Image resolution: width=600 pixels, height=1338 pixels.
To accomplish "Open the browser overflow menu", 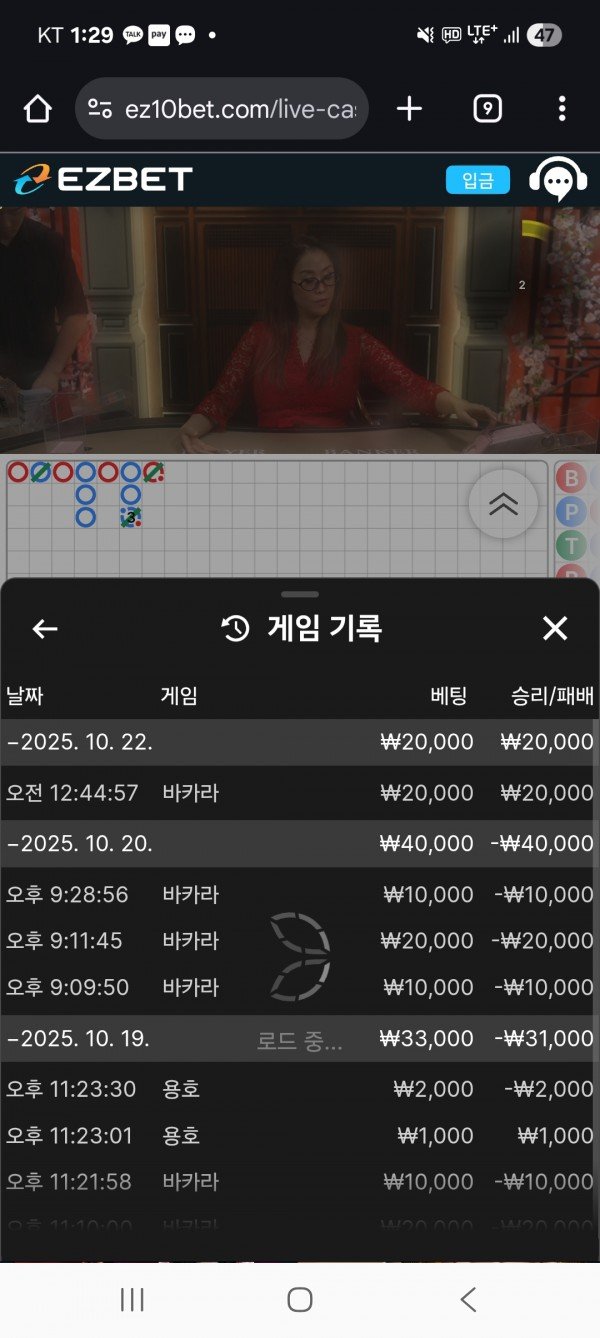I will pos(562,109).
